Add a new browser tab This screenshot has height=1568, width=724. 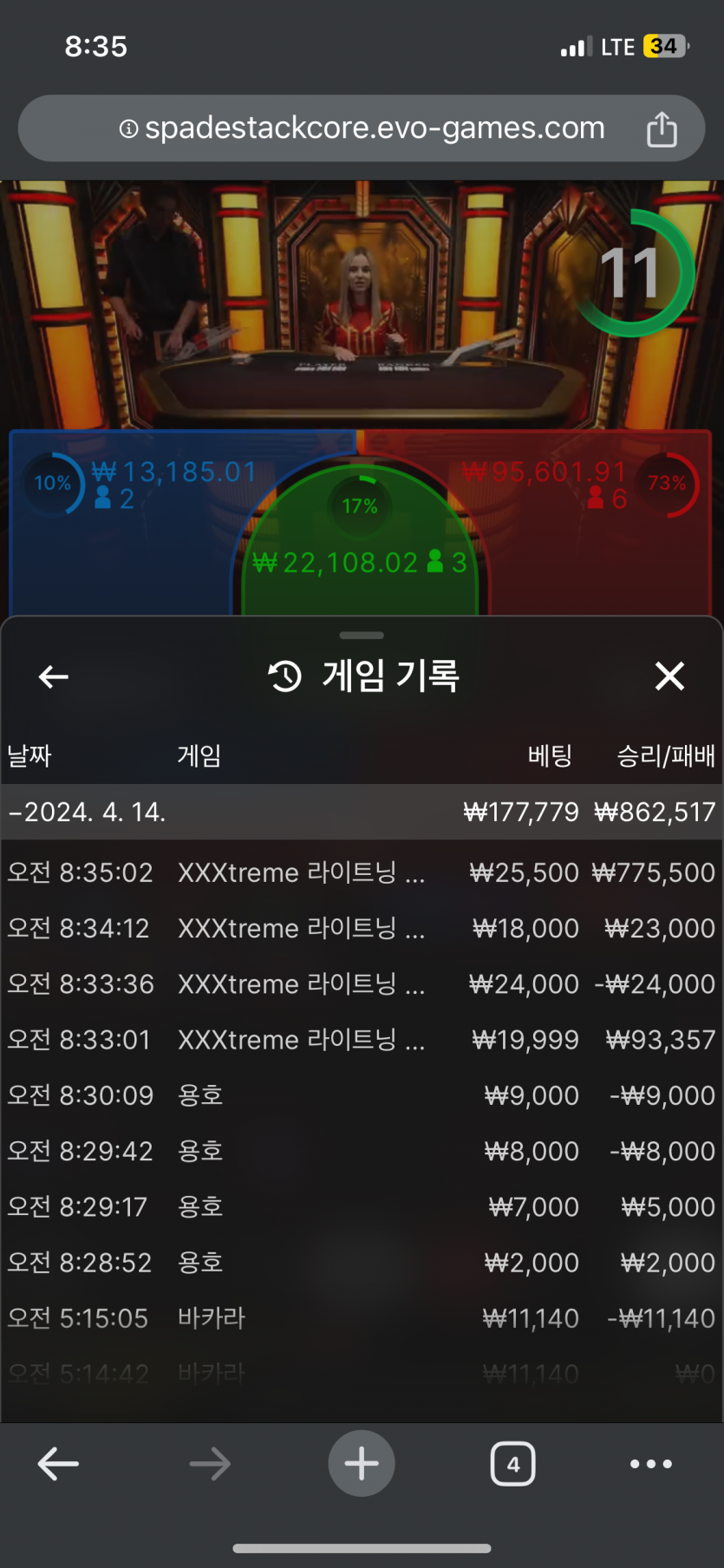click(x=362, y=1464)
